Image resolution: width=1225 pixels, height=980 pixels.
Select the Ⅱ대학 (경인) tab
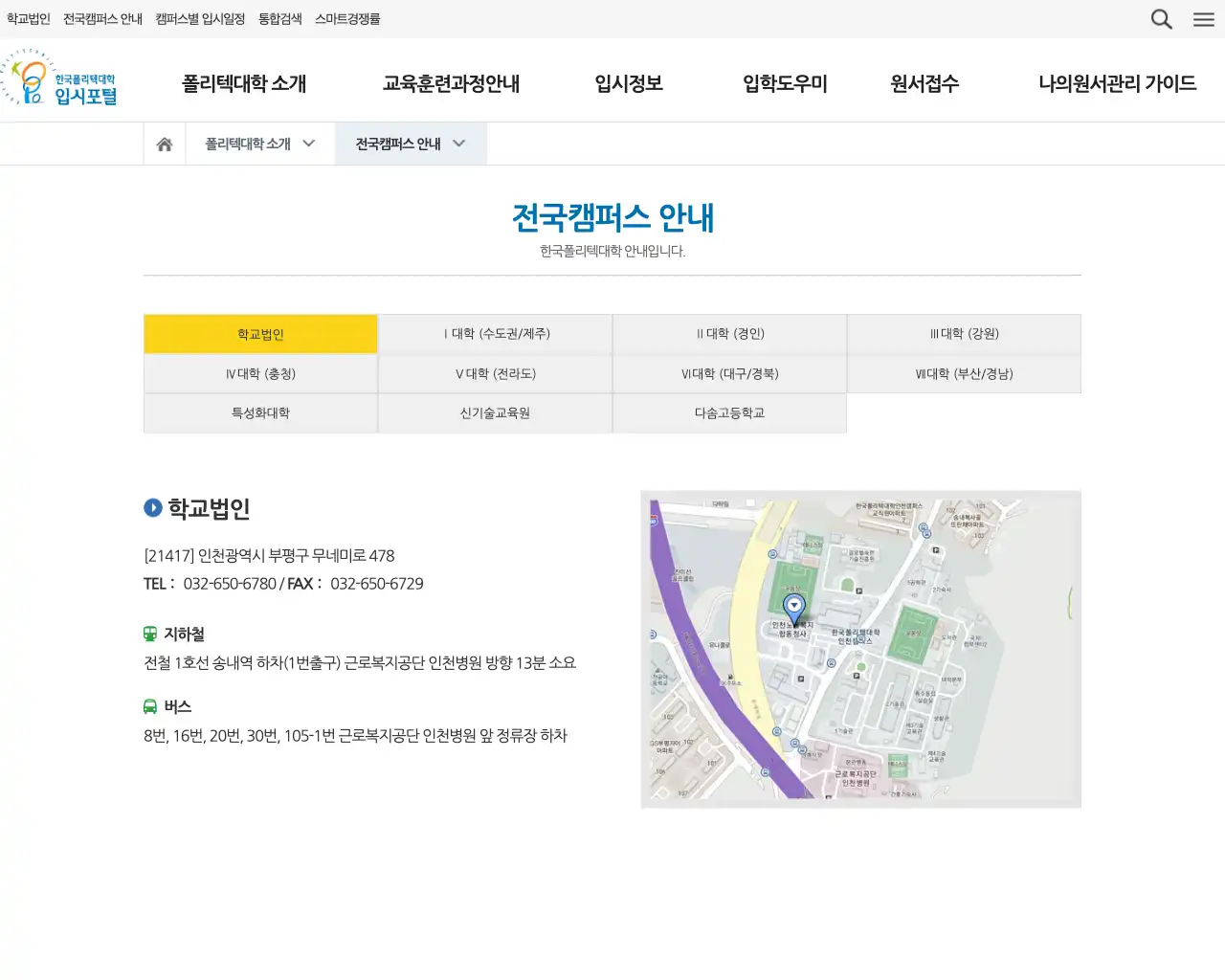coord(730,334)
